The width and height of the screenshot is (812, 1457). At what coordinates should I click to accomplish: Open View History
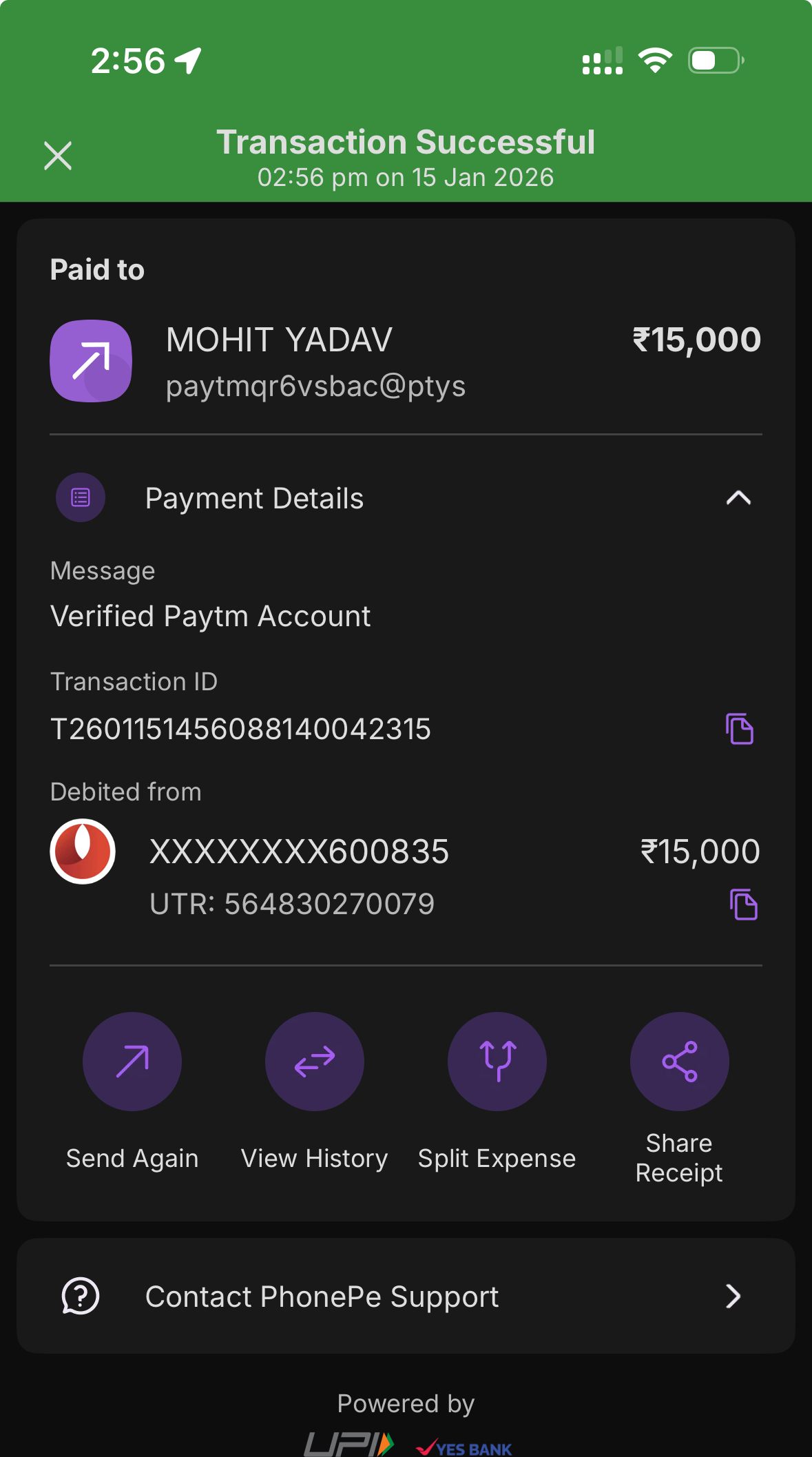point(315,1062)
